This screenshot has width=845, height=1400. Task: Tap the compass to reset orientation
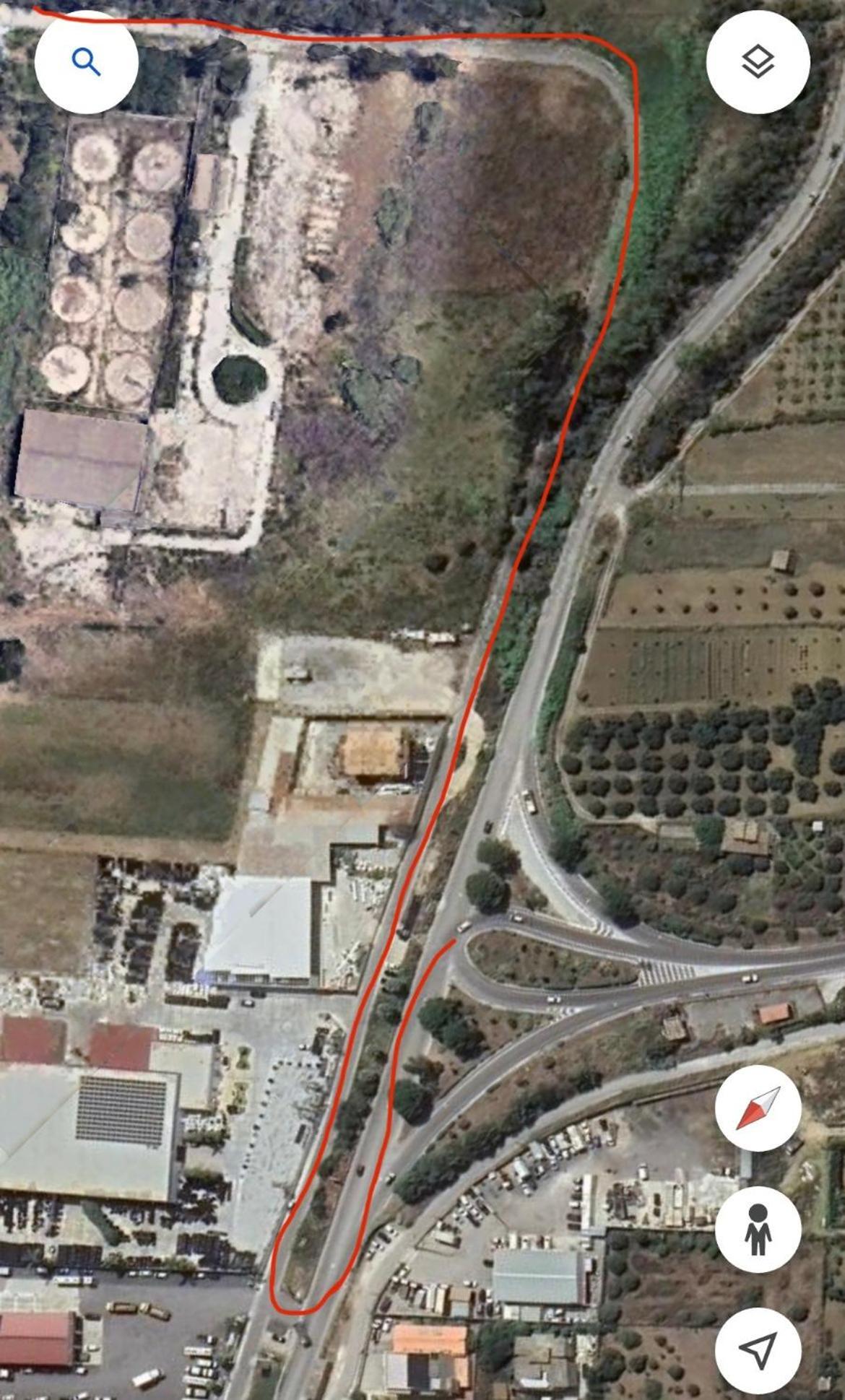click(x=758, y=1108)
